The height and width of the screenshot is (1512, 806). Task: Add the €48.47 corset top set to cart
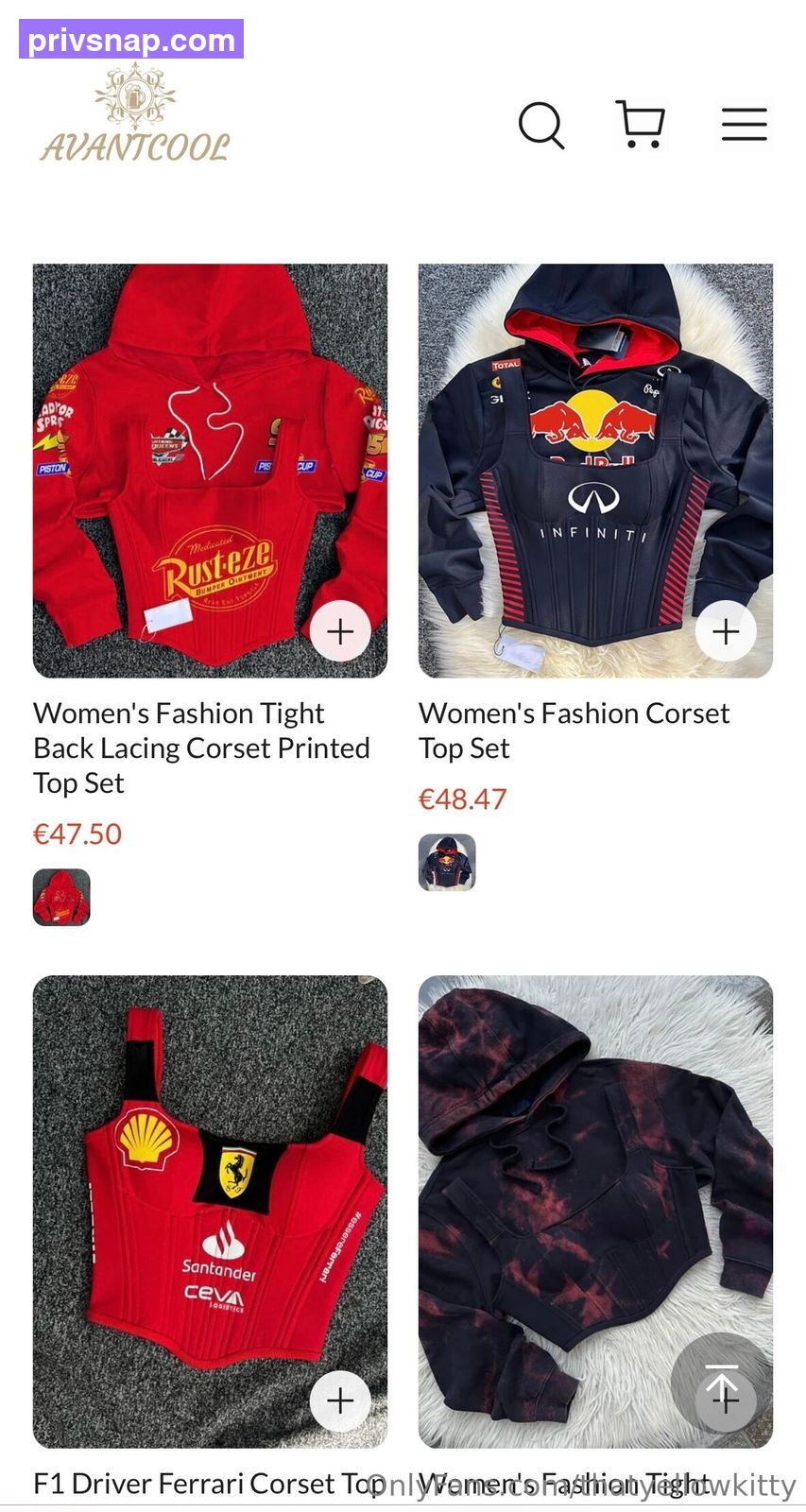tap(726, 630)
